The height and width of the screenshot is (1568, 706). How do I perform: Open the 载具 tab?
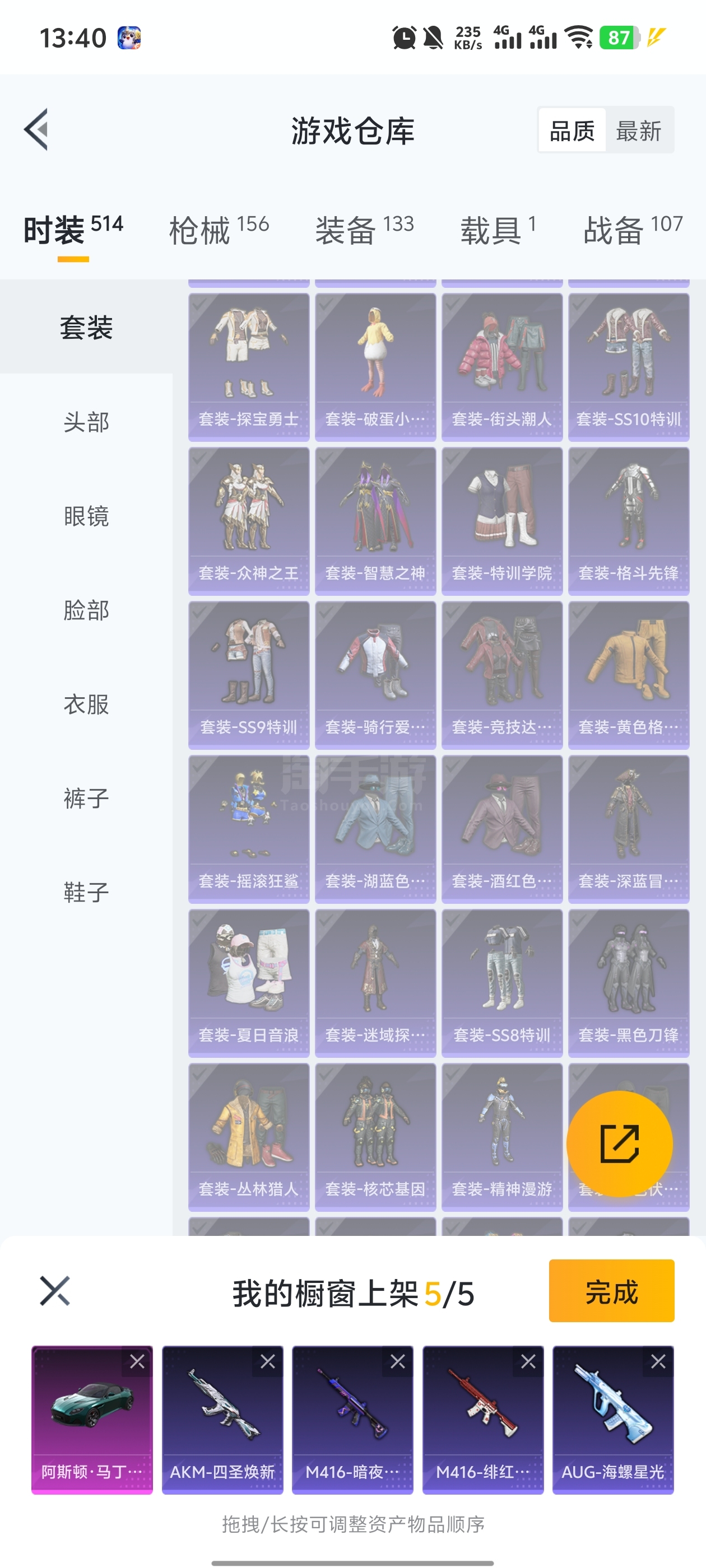pos(498,230)
